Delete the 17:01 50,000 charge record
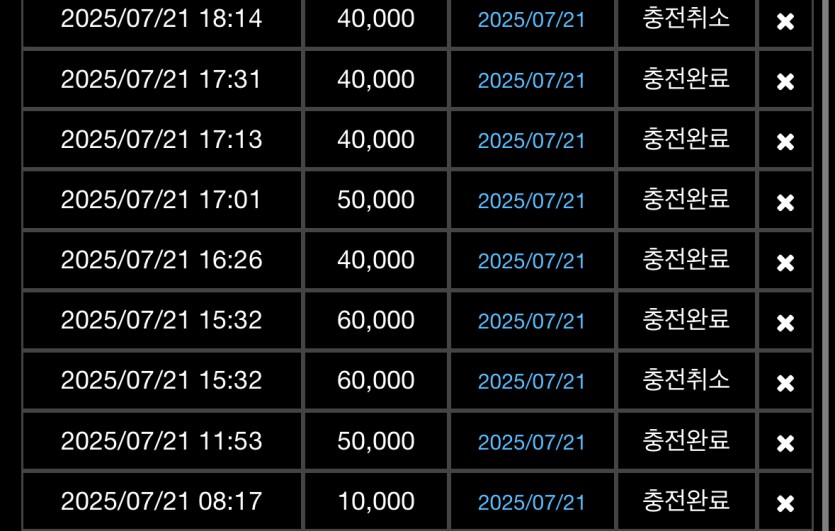Viewport: 835px width, 531px height. [x=786, y=202]
